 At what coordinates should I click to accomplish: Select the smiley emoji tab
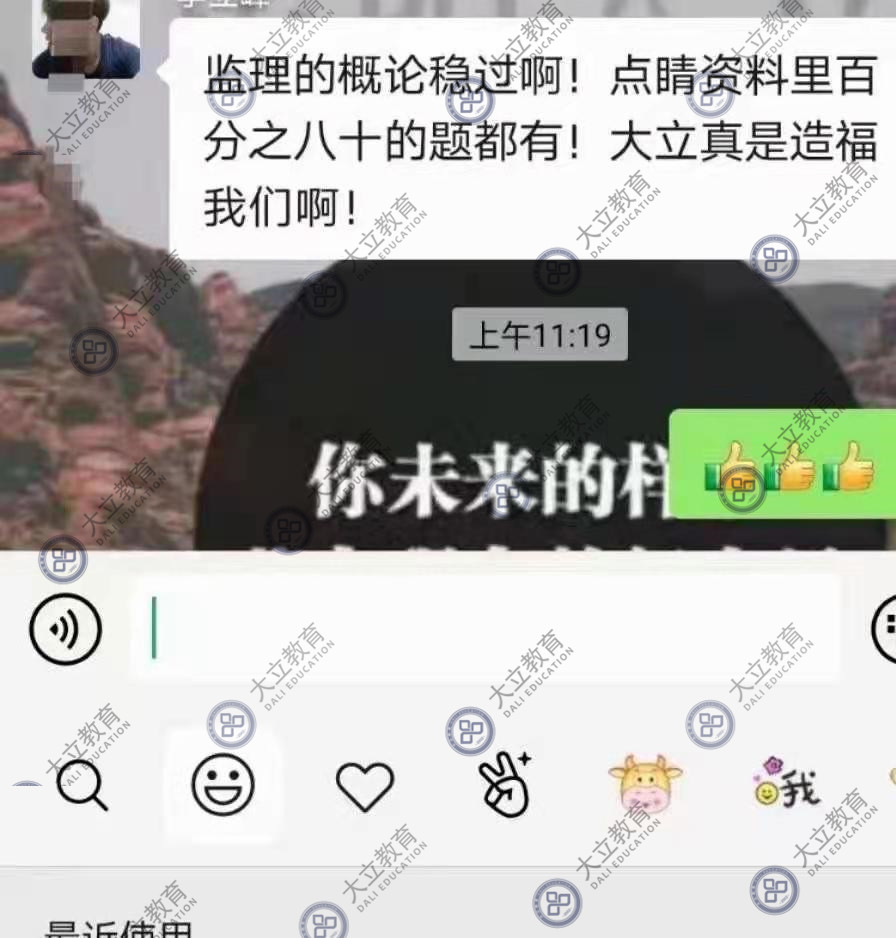pyautogui.click(x=223, y=784)
